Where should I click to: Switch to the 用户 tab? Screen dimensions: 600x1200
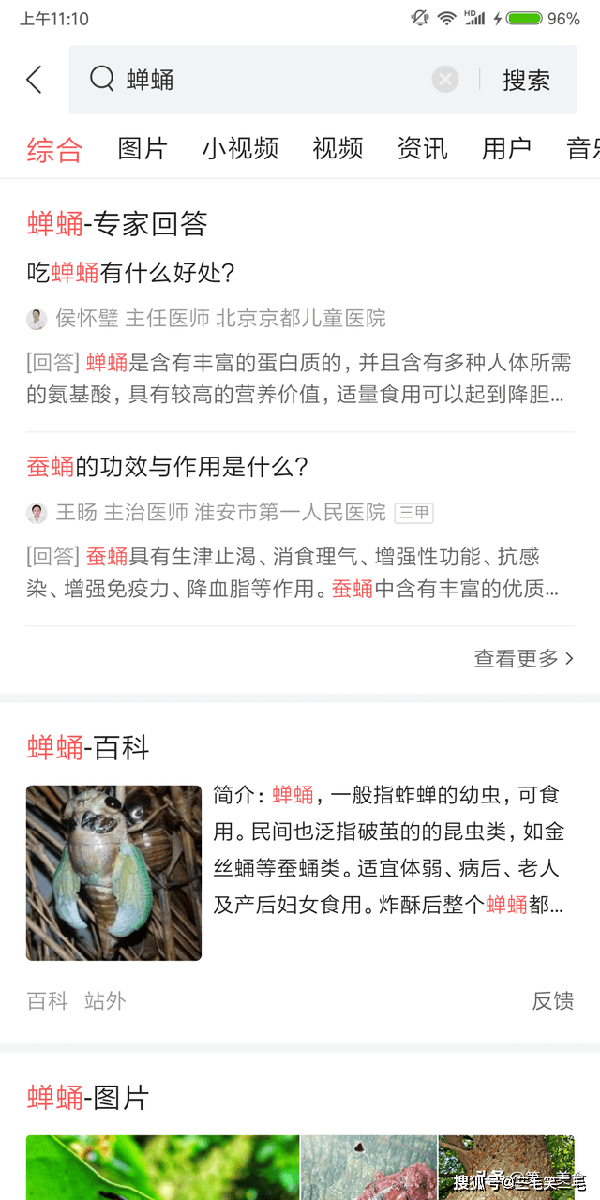[507, 149]
